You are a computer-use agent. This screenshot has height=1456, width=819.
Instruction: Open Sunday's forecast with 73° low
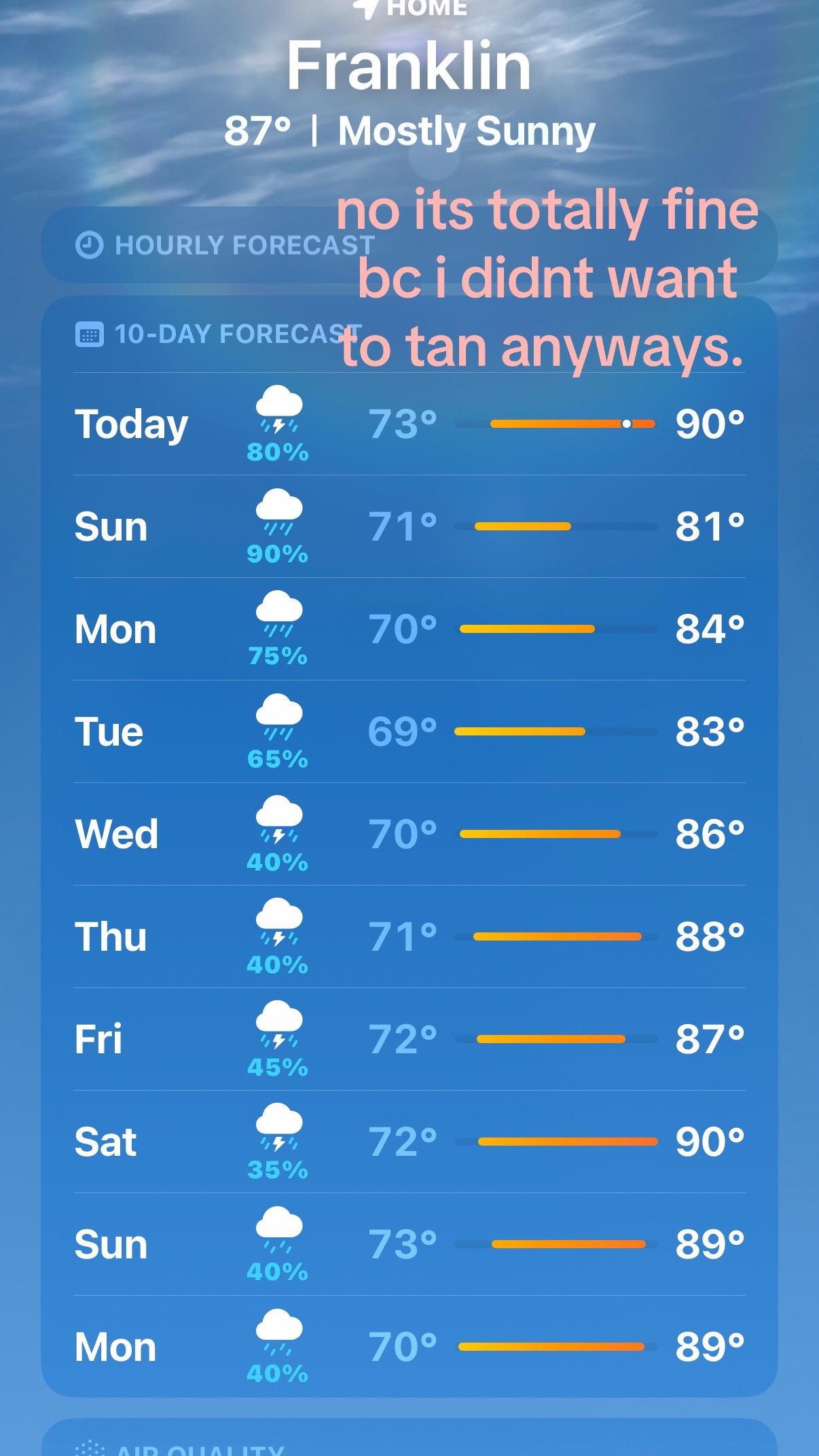pos(409,1245)
